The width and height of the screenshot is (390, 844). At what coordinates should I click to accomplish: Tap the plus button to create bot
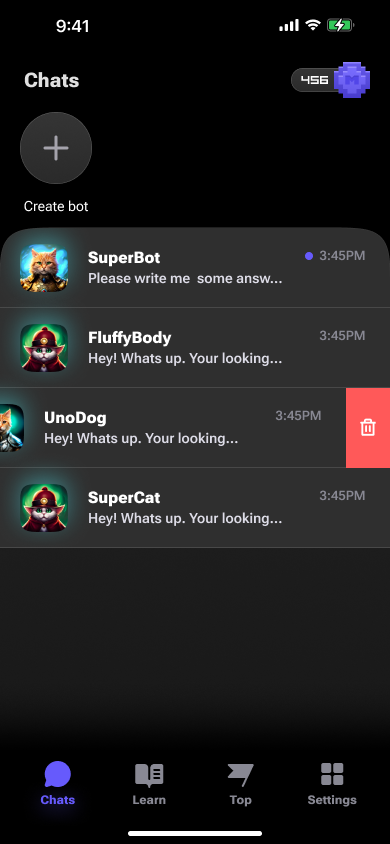pyautogui.click(x=56, y=148)
